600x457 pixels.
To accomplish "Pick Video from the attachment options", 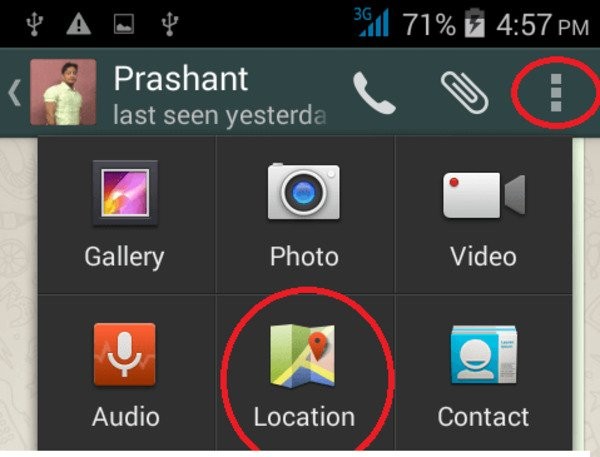I will click(483, 214).
